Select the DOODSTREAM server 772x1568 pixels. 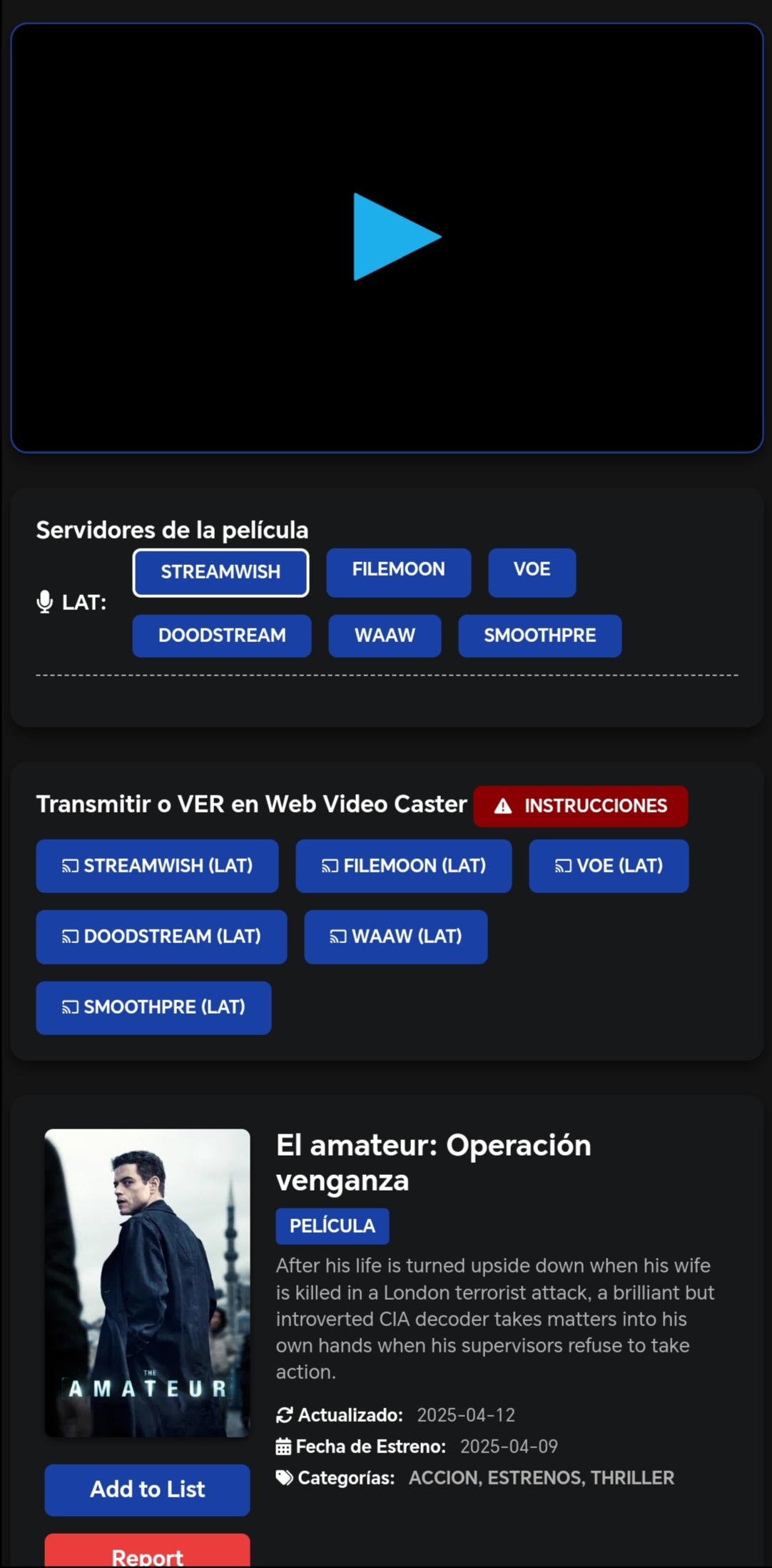221,636
